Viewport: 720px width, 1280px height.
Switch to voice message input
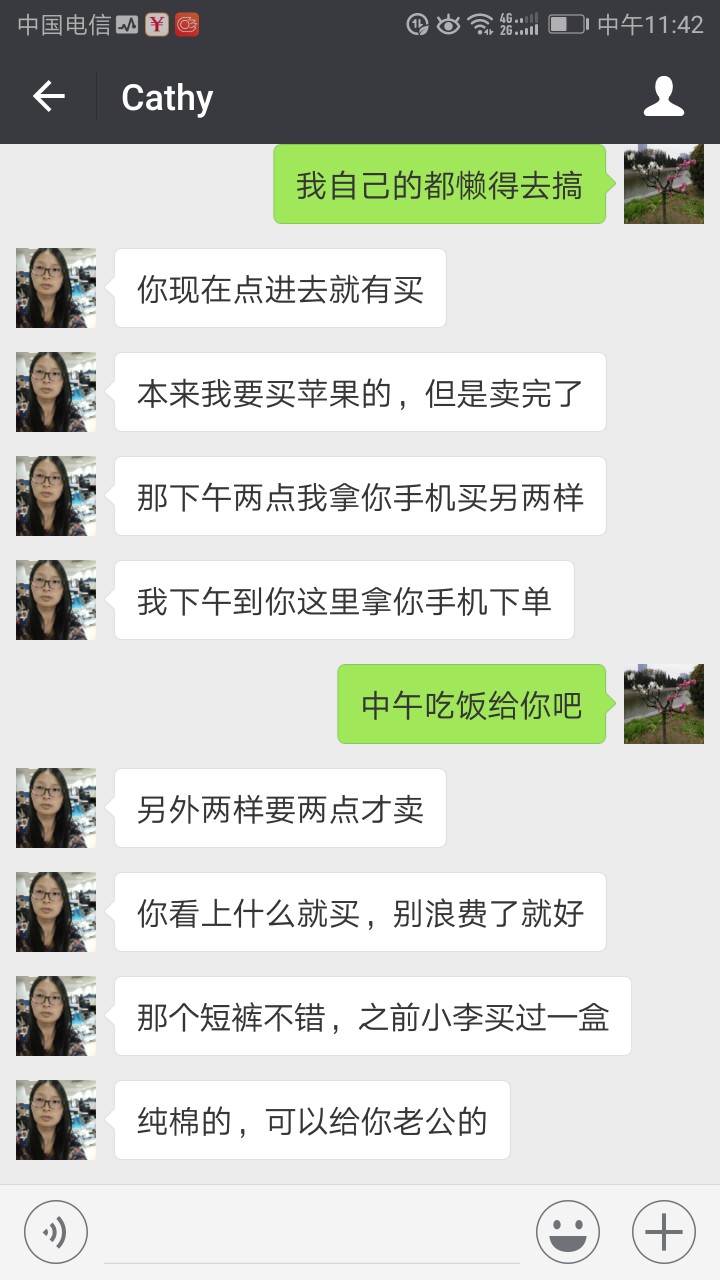[56, 1232]
